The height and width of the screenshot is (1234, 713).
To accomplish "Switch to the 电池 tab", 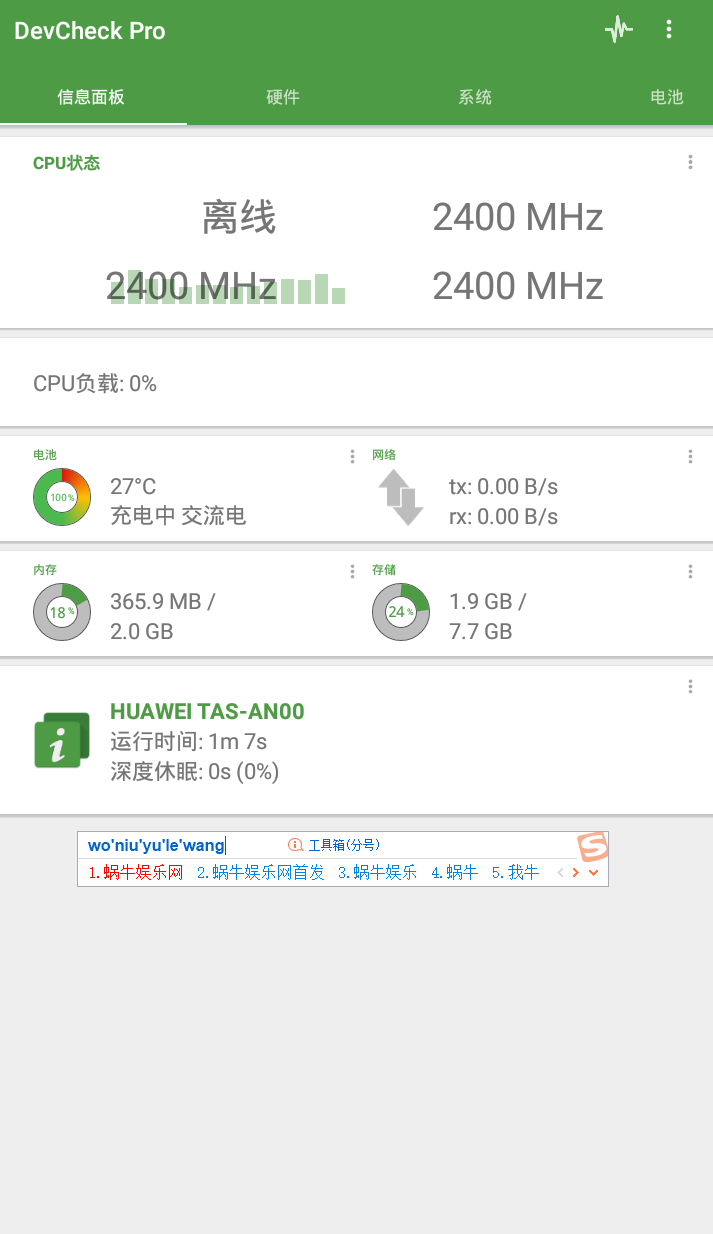I will 666,97.
